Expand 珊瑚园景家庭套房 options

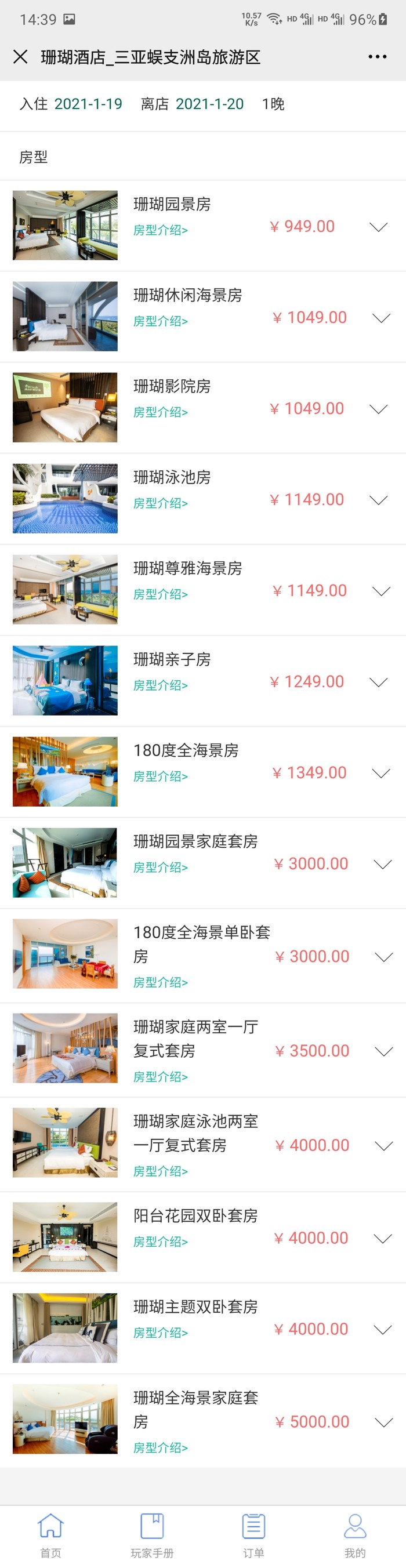pos(382,865)
